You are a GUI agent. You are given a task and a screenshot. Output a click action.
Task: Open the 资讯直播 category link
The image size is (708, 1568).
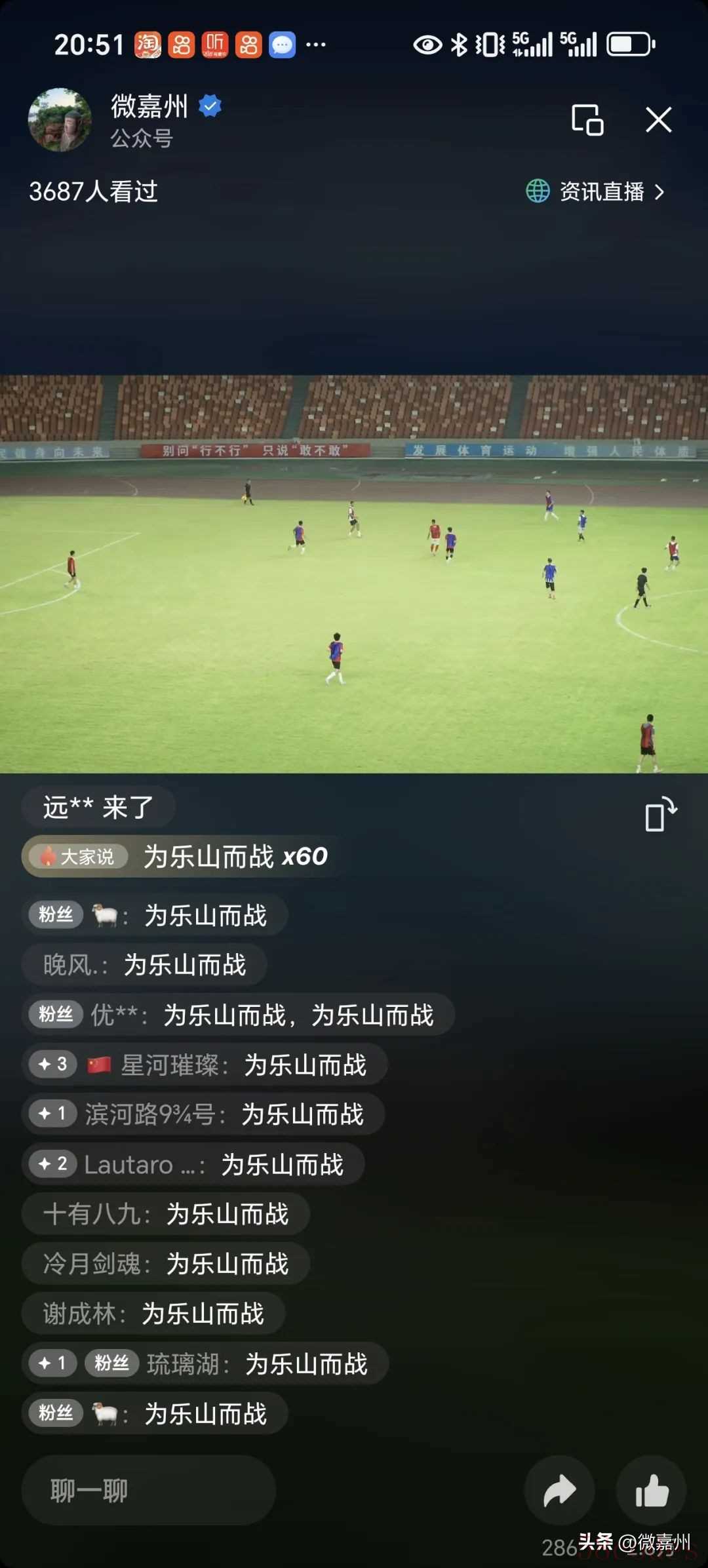tap(595, 192)
